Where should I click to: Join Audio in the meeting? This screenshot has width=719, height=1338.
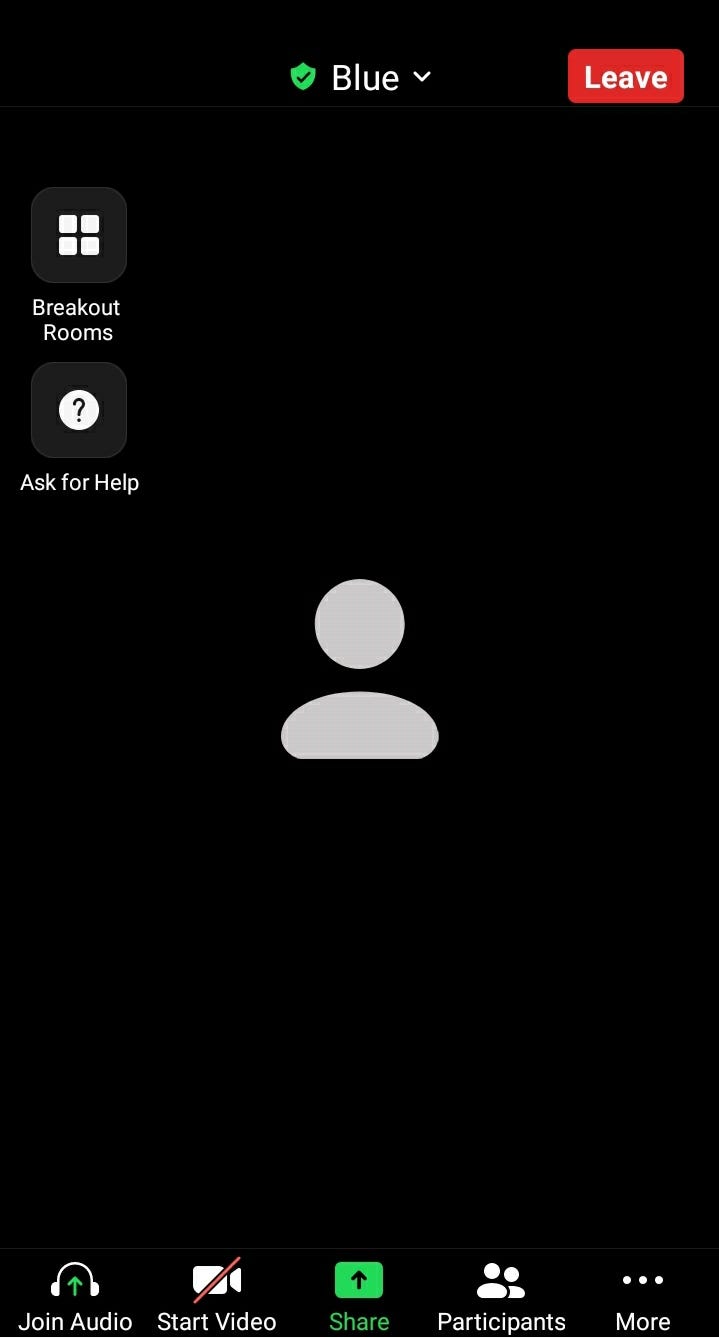75,1296
